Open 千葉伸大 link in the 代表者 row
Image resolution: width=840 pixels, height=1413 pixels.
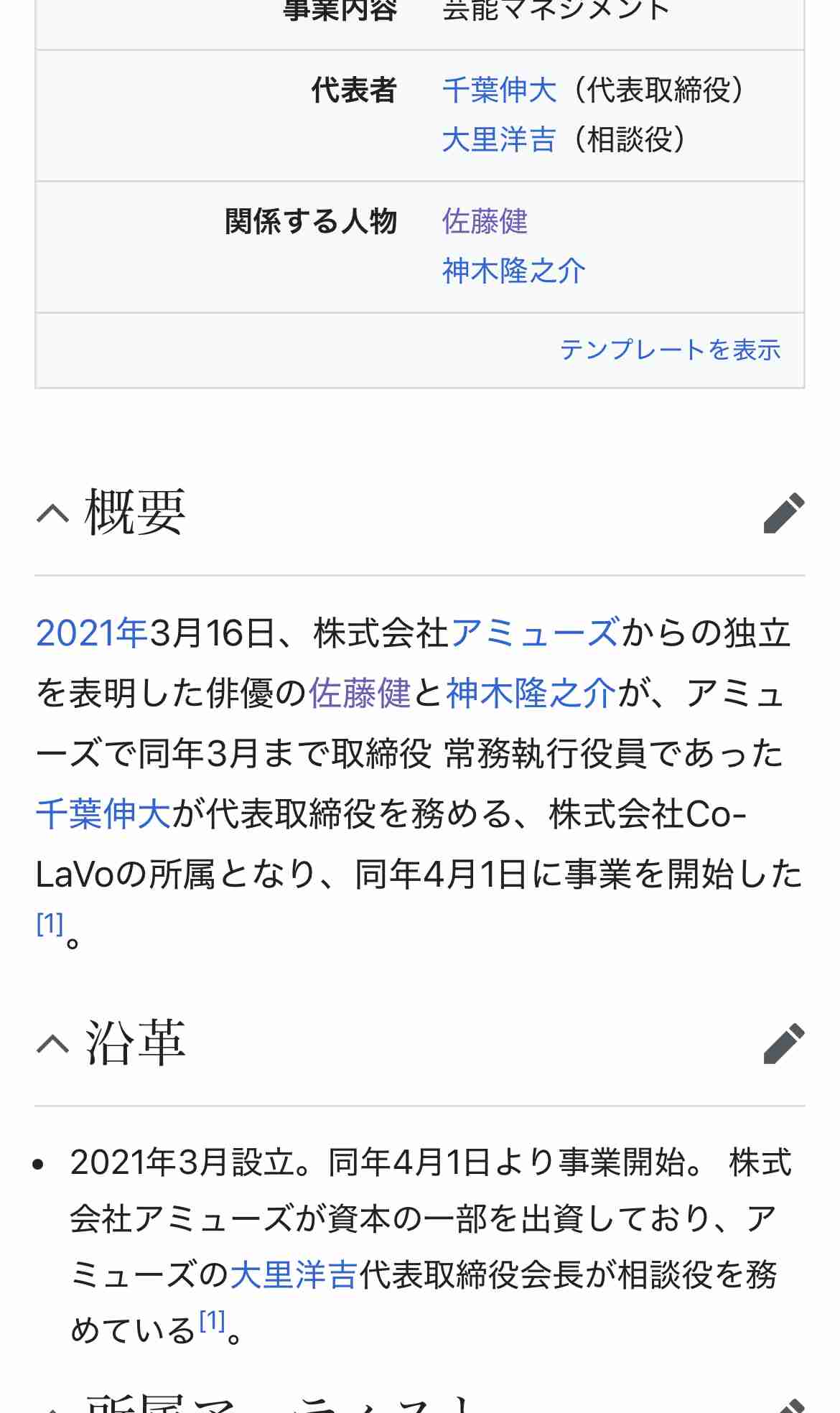[x=499, y=90]
